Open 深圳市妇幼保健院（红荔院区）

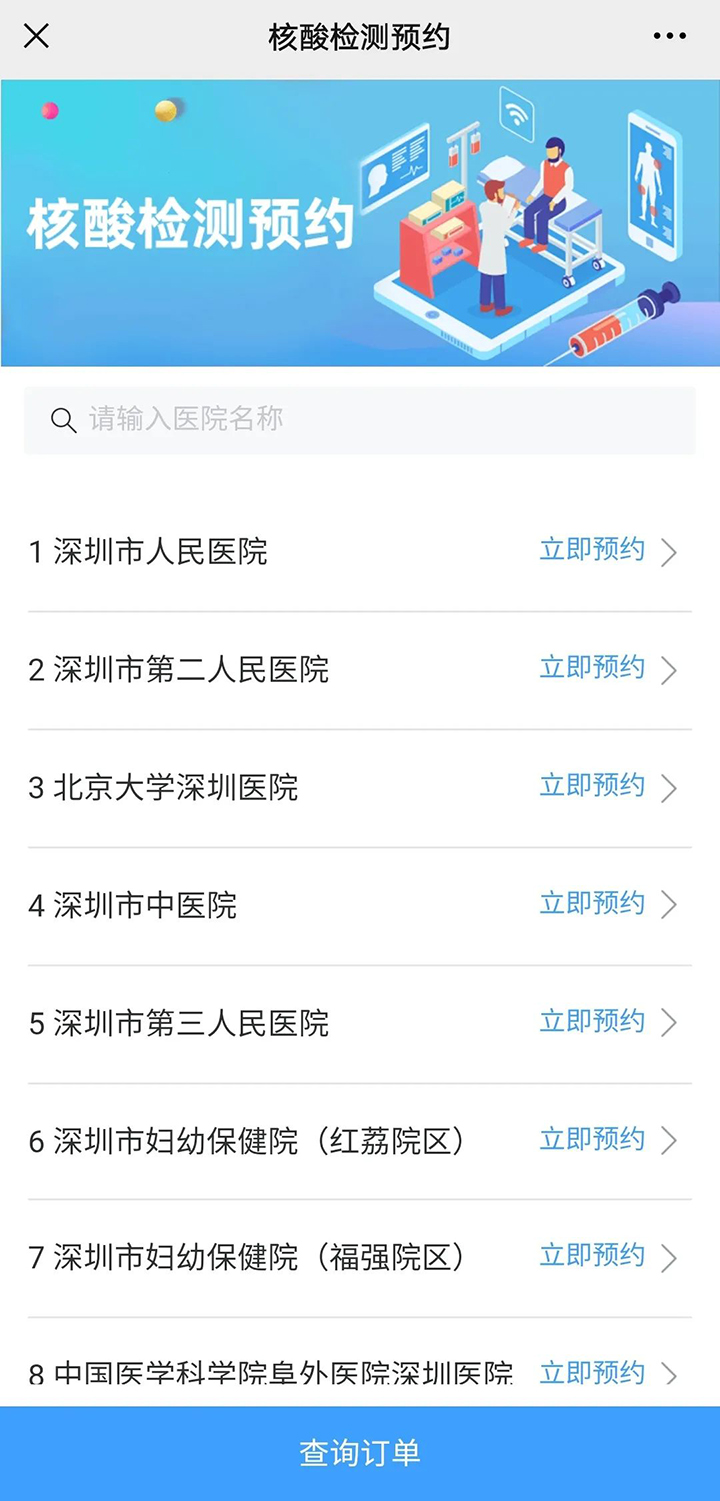tap(607, 1141)
